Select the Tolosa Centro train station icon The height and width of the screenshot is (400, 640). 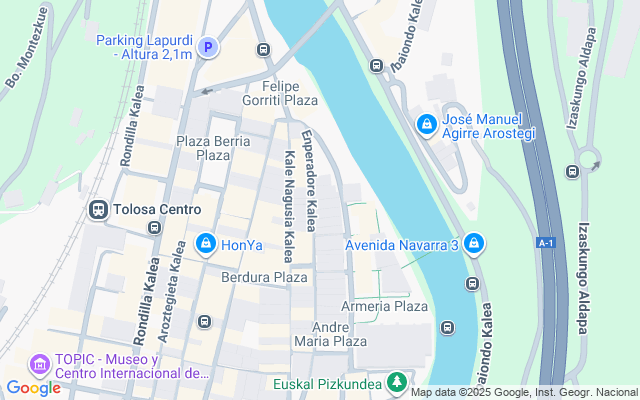(98, 209)
